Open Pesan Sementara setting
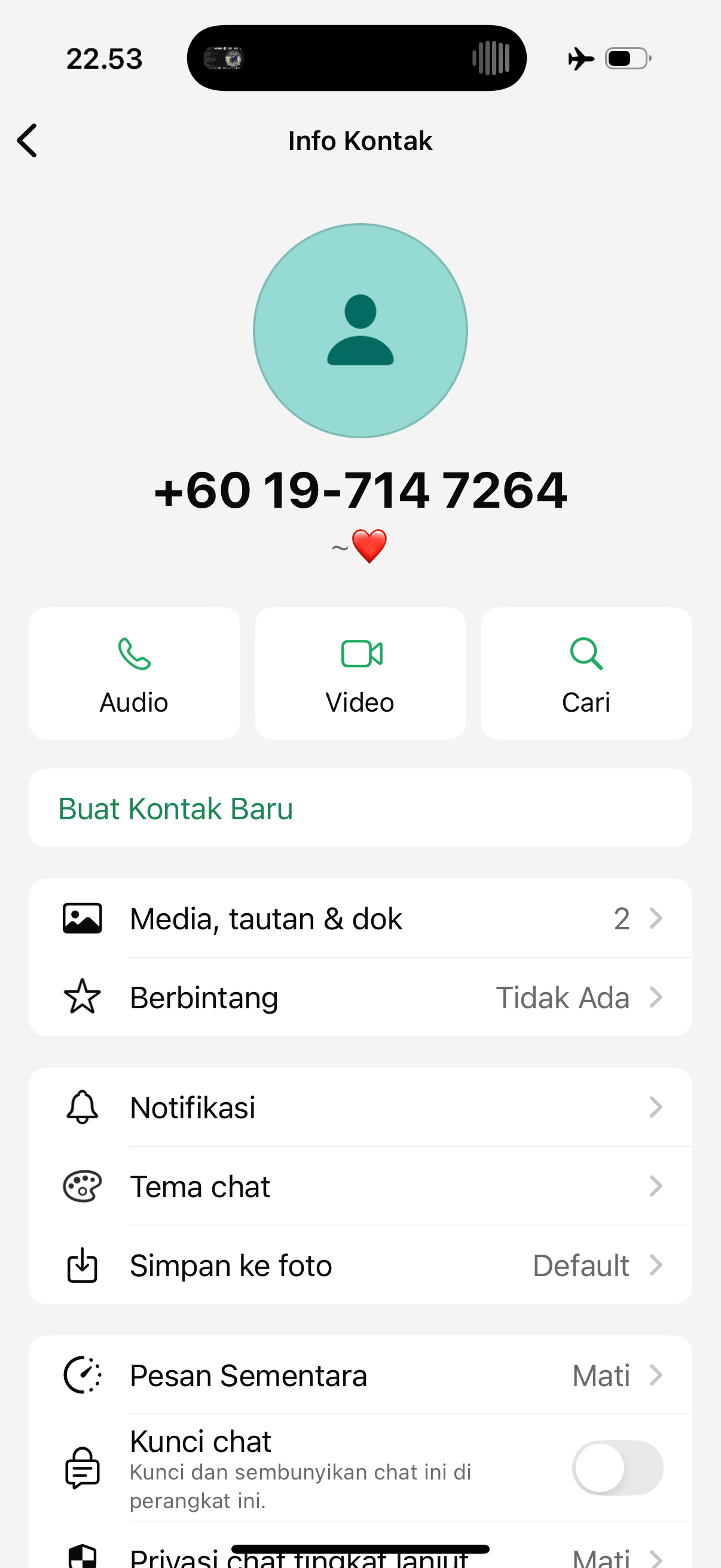This screenshot has height=1568, width=721. pyautogui.click(x=360, y=1375)
